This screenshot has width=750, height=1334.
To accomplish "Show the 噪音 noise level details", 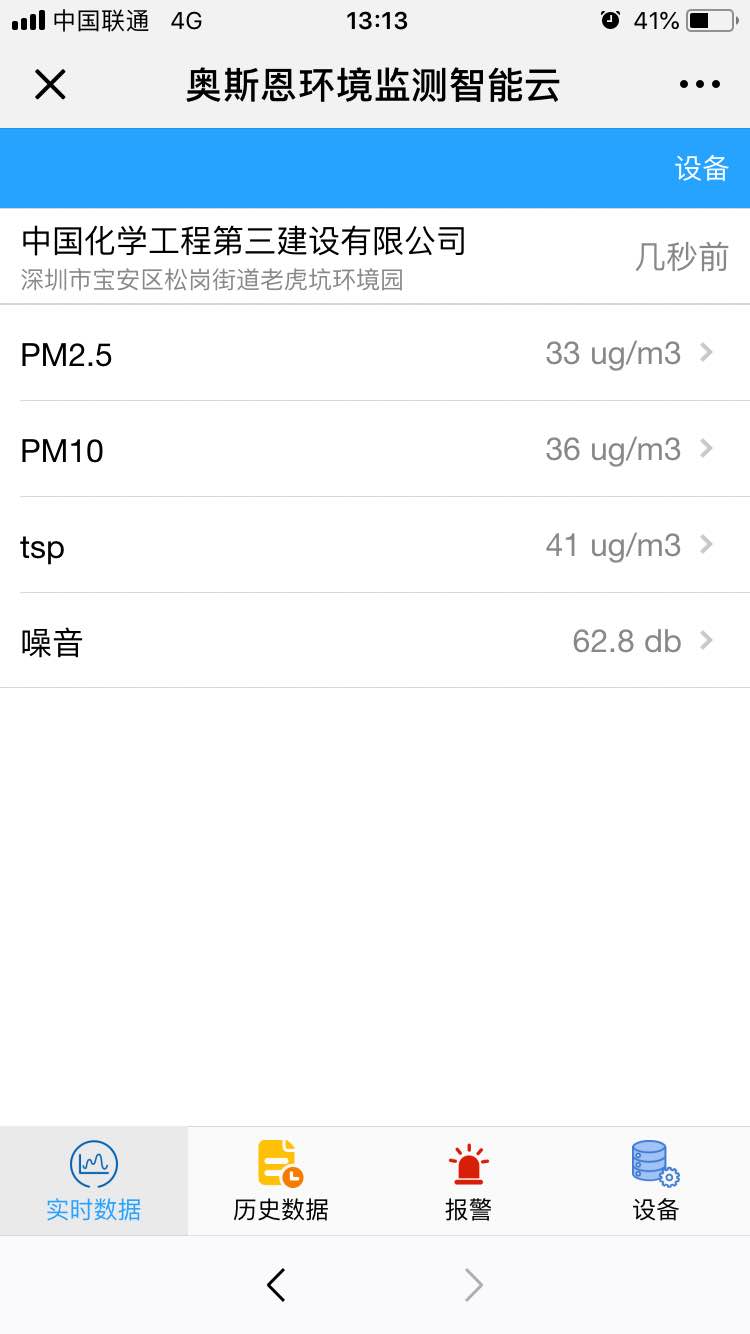I will click(375, 641).
